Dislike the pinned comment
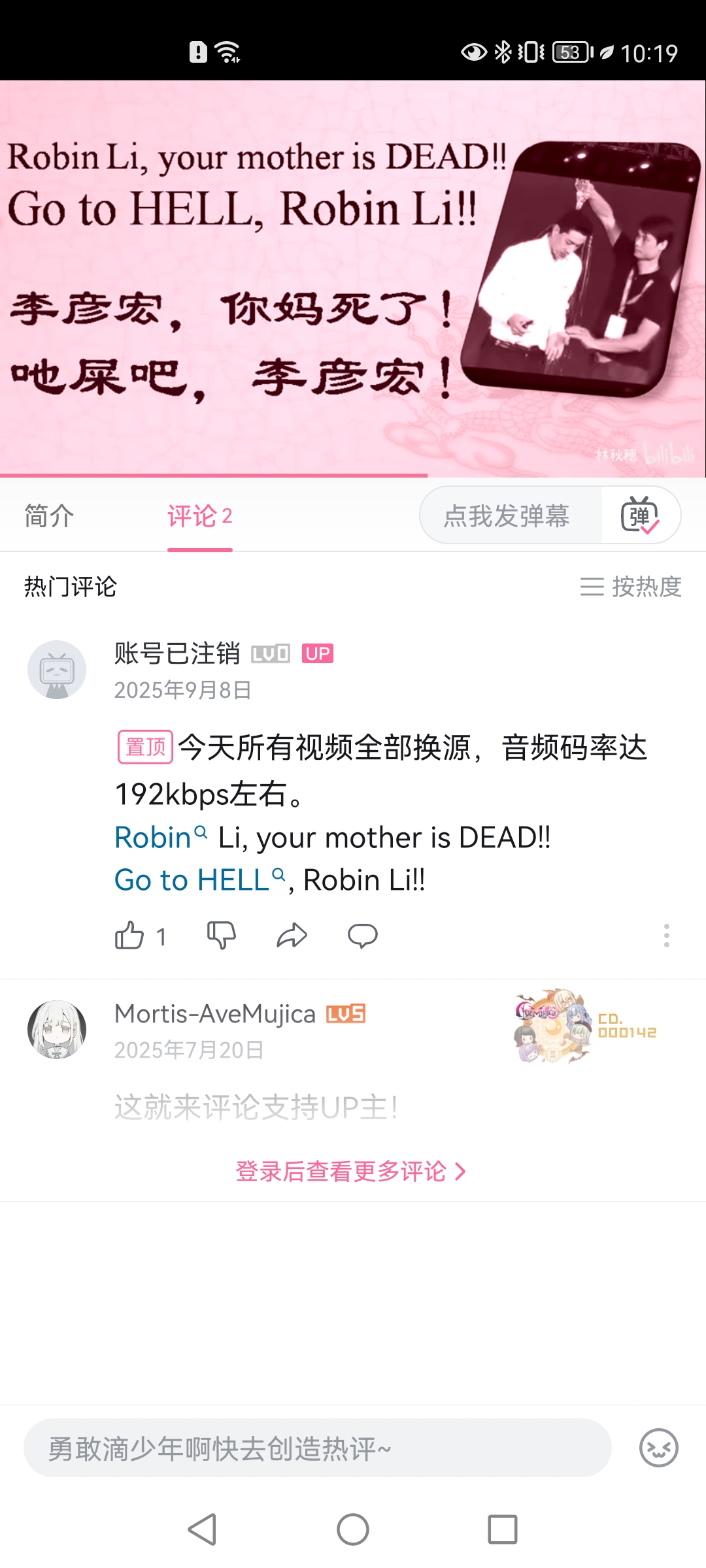The image size is (706, 1568). [221, 936]
